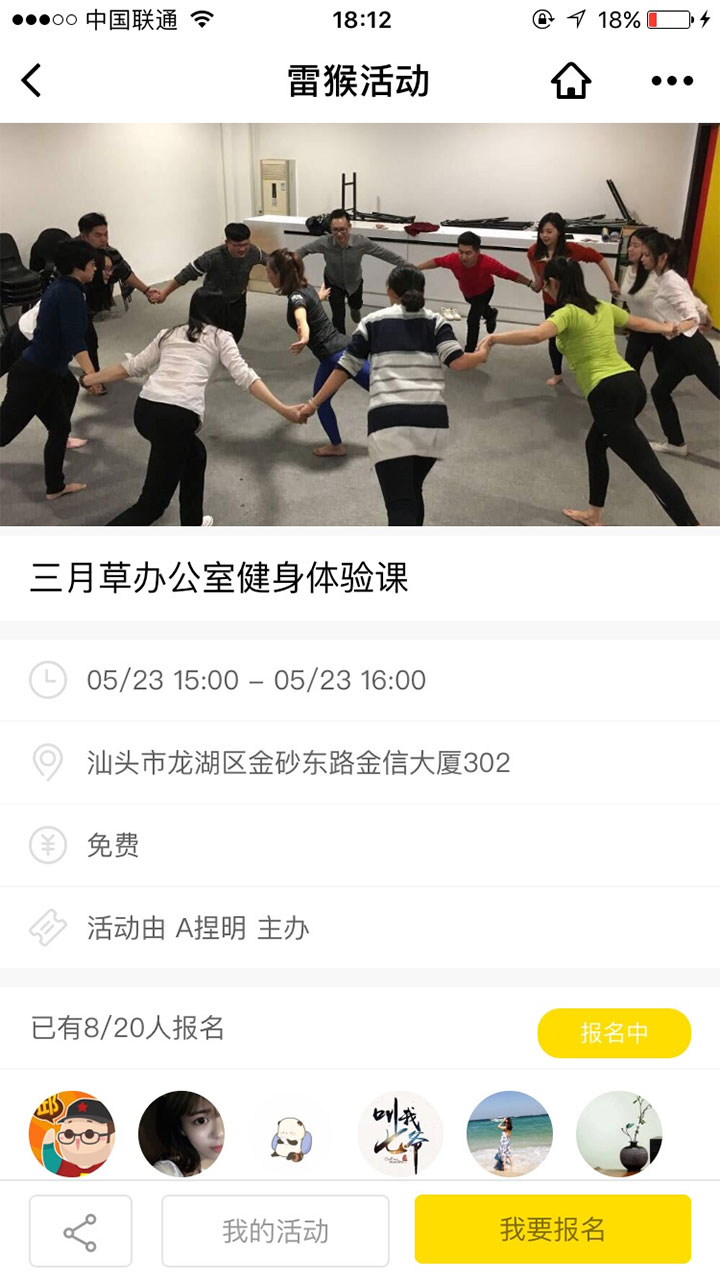Open the panda participant avatar
This screenshot has width=720, height=1280.
point(290,1134)
